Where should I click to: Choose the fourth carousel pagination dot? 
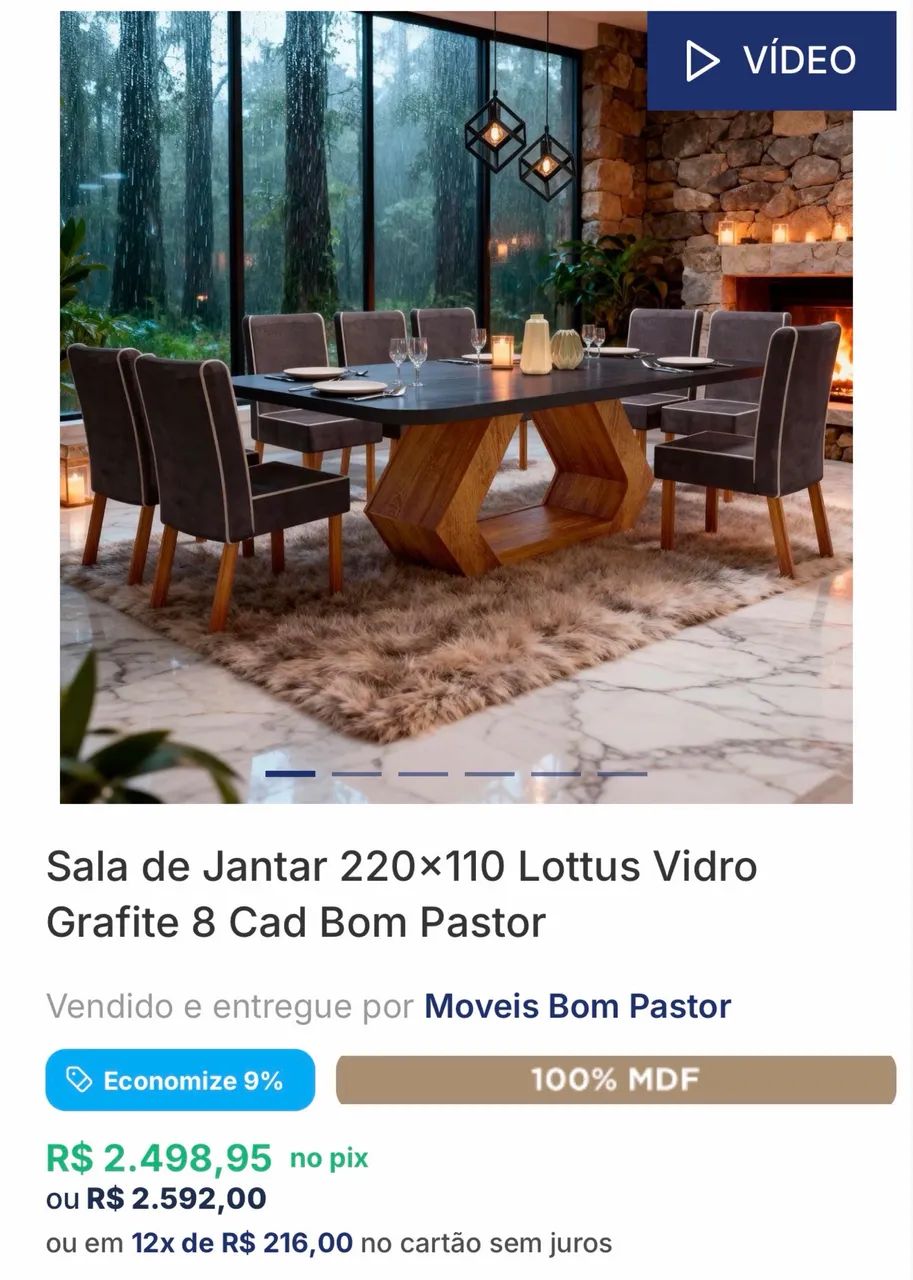click(x=489, y=773)
